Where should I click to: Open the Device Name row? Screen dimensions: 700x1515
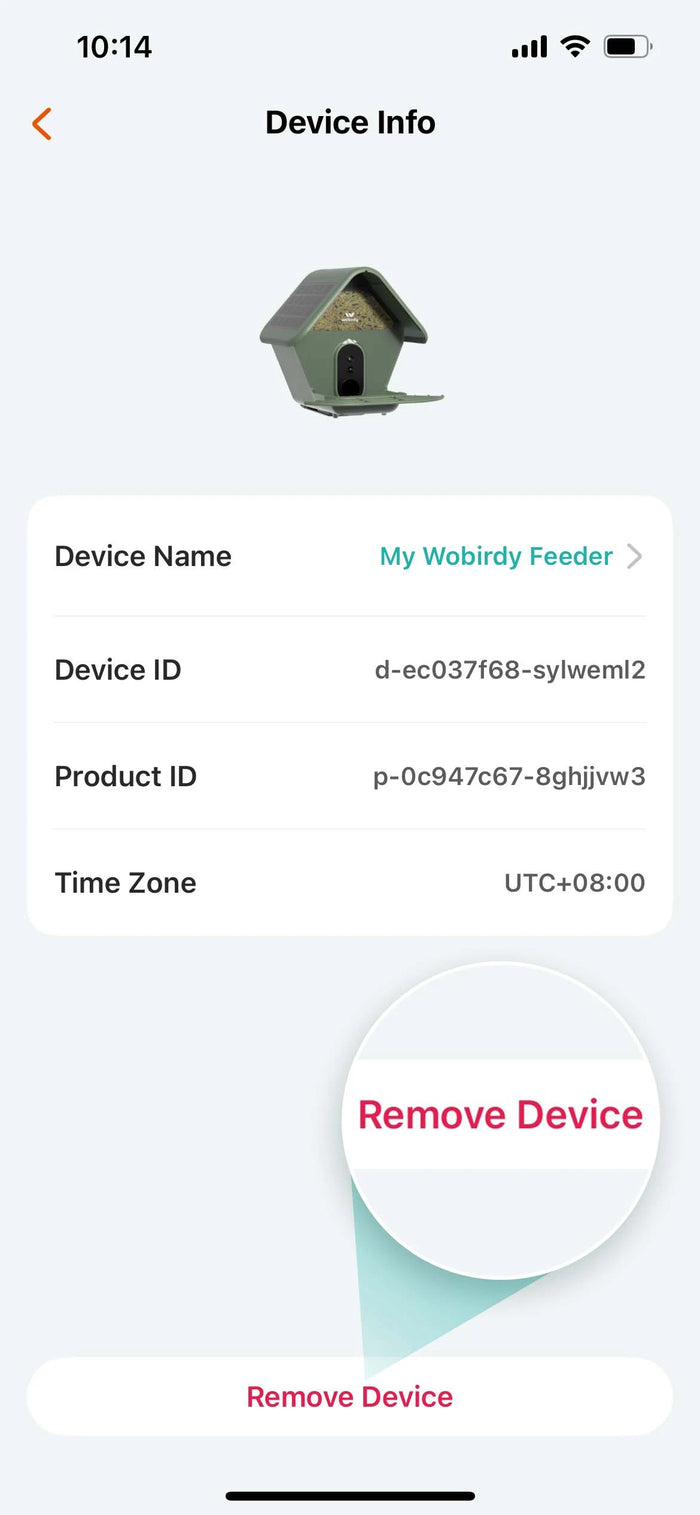350,557
